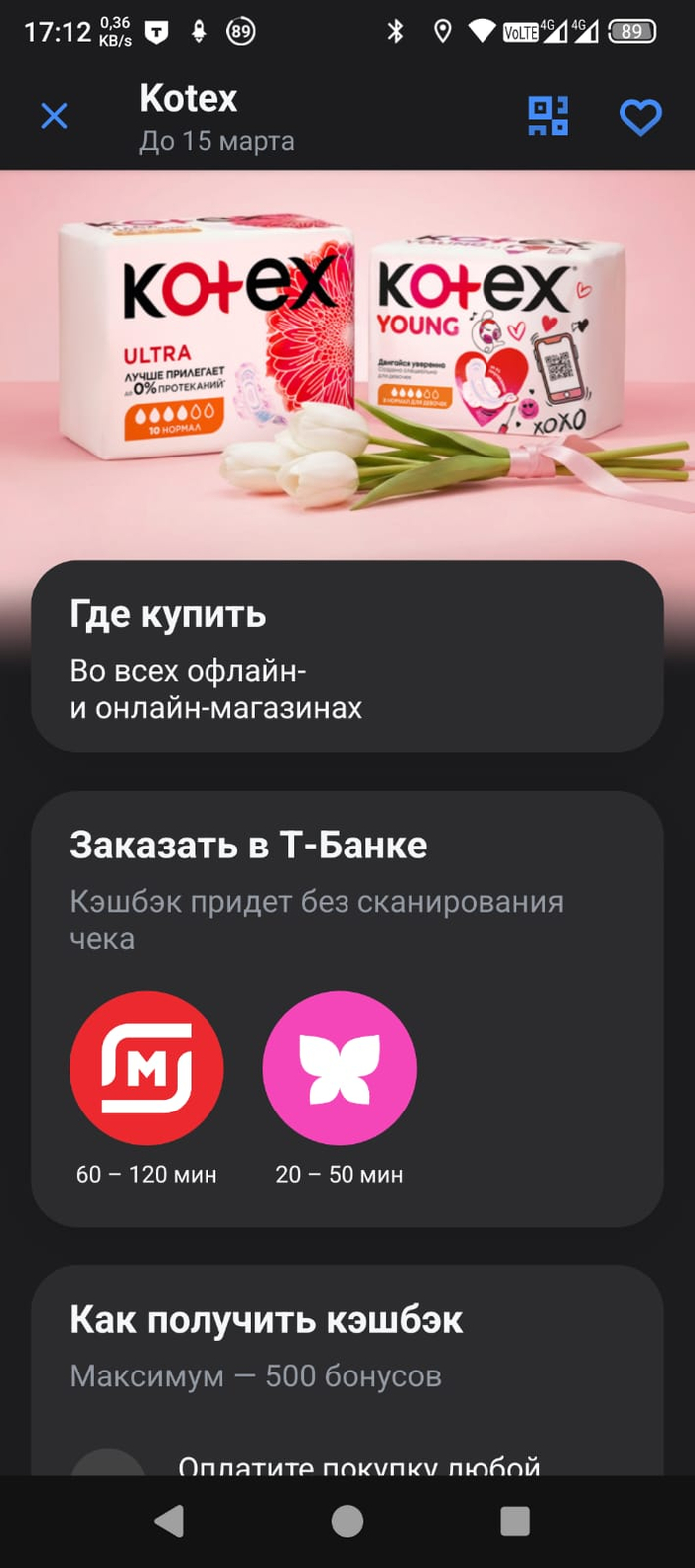Close the Kotex offer page
Image resolution: width=695 pixels, height=1568 pixels.
point(54,117)
